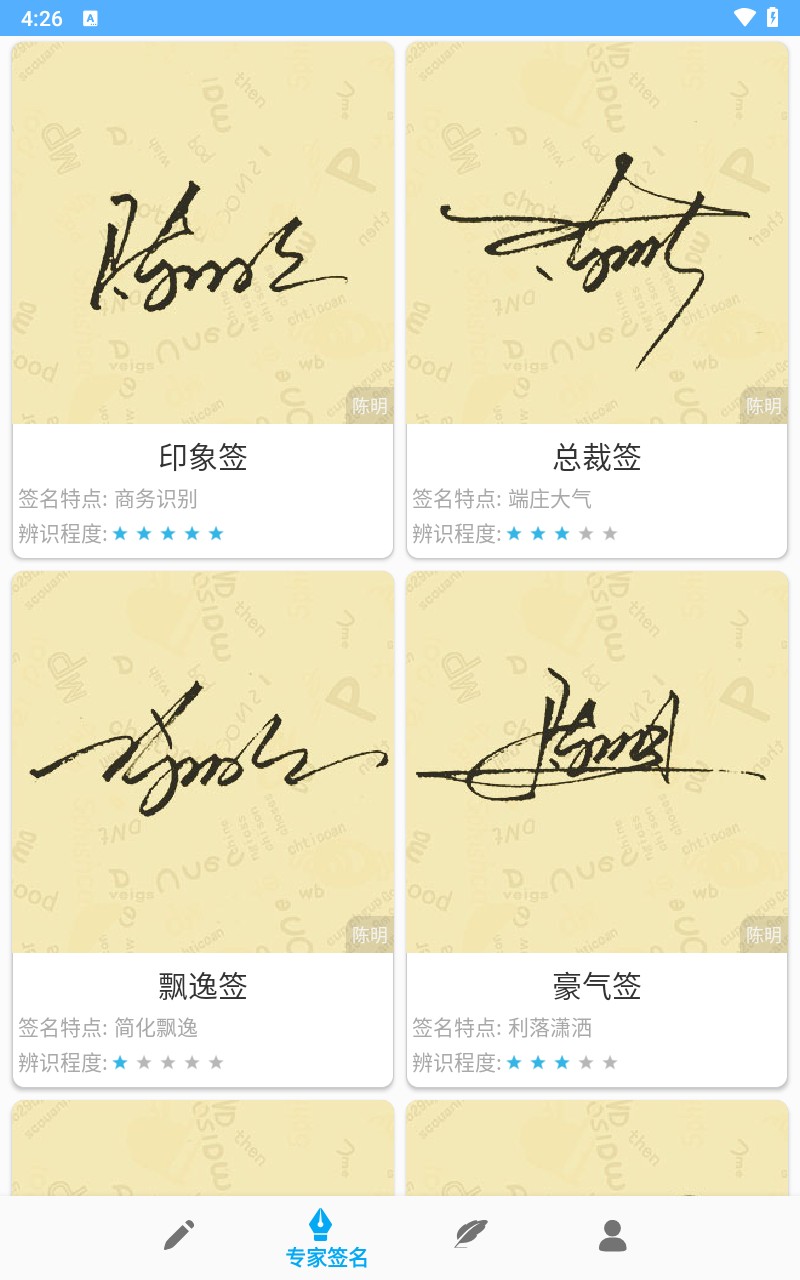
Task: Click the 豪气签 card title
Action: pyautogui.click(x=597, y=987)
